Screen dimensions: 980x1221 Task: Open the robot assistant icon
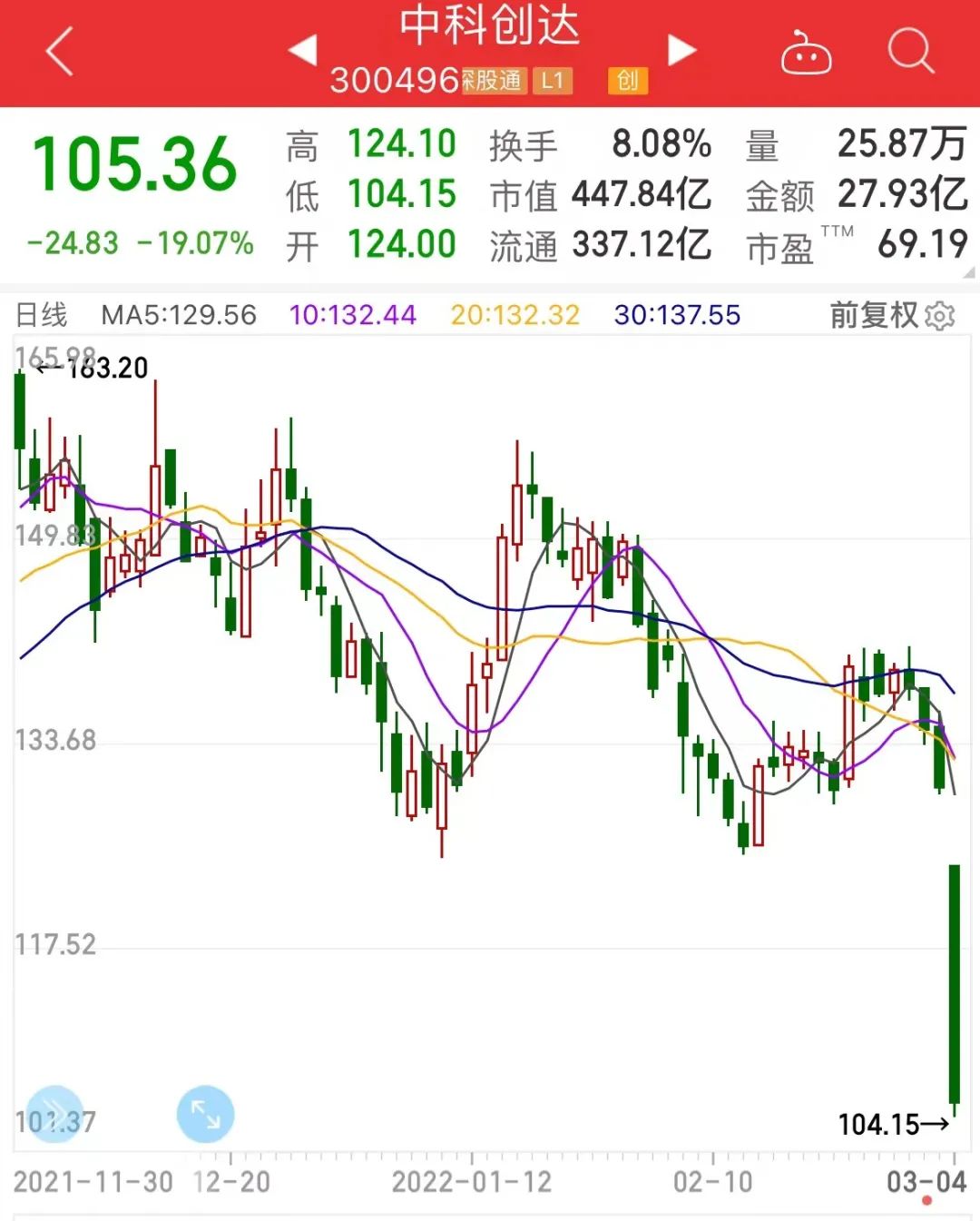click(x=806, y=53)
